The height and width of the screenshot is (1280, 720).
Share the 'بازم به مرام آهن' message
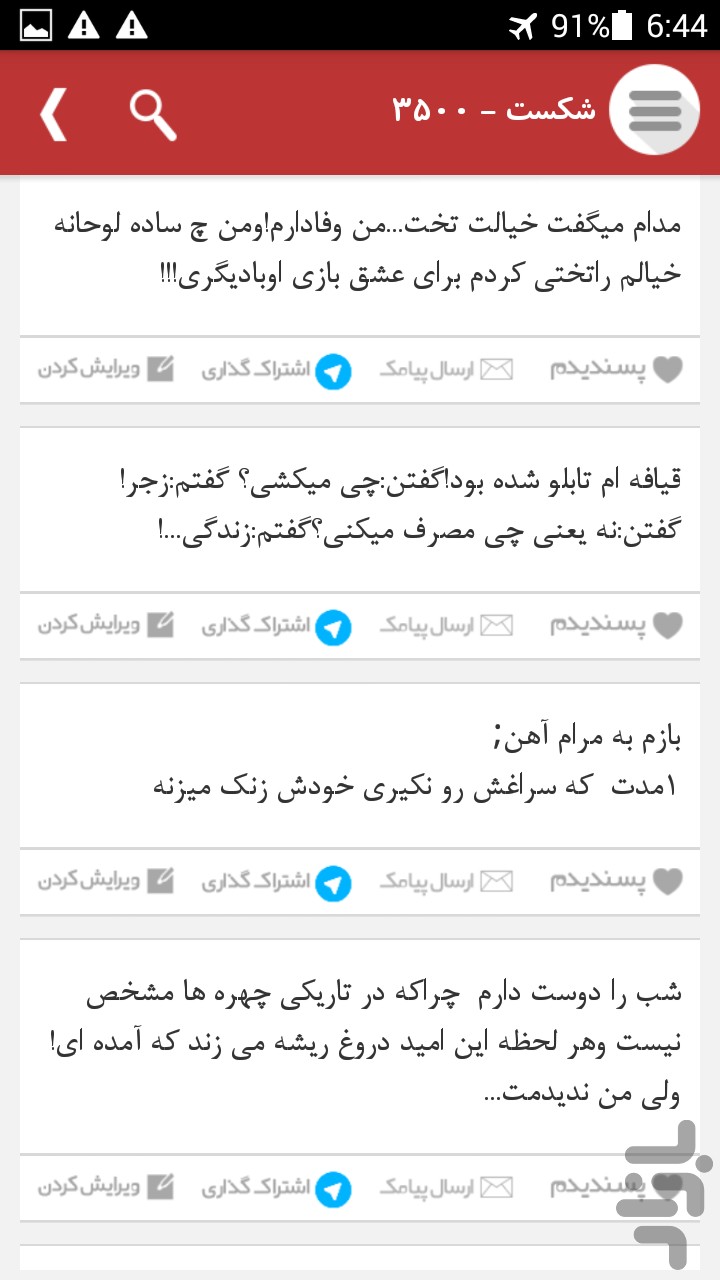pos(276,883)
